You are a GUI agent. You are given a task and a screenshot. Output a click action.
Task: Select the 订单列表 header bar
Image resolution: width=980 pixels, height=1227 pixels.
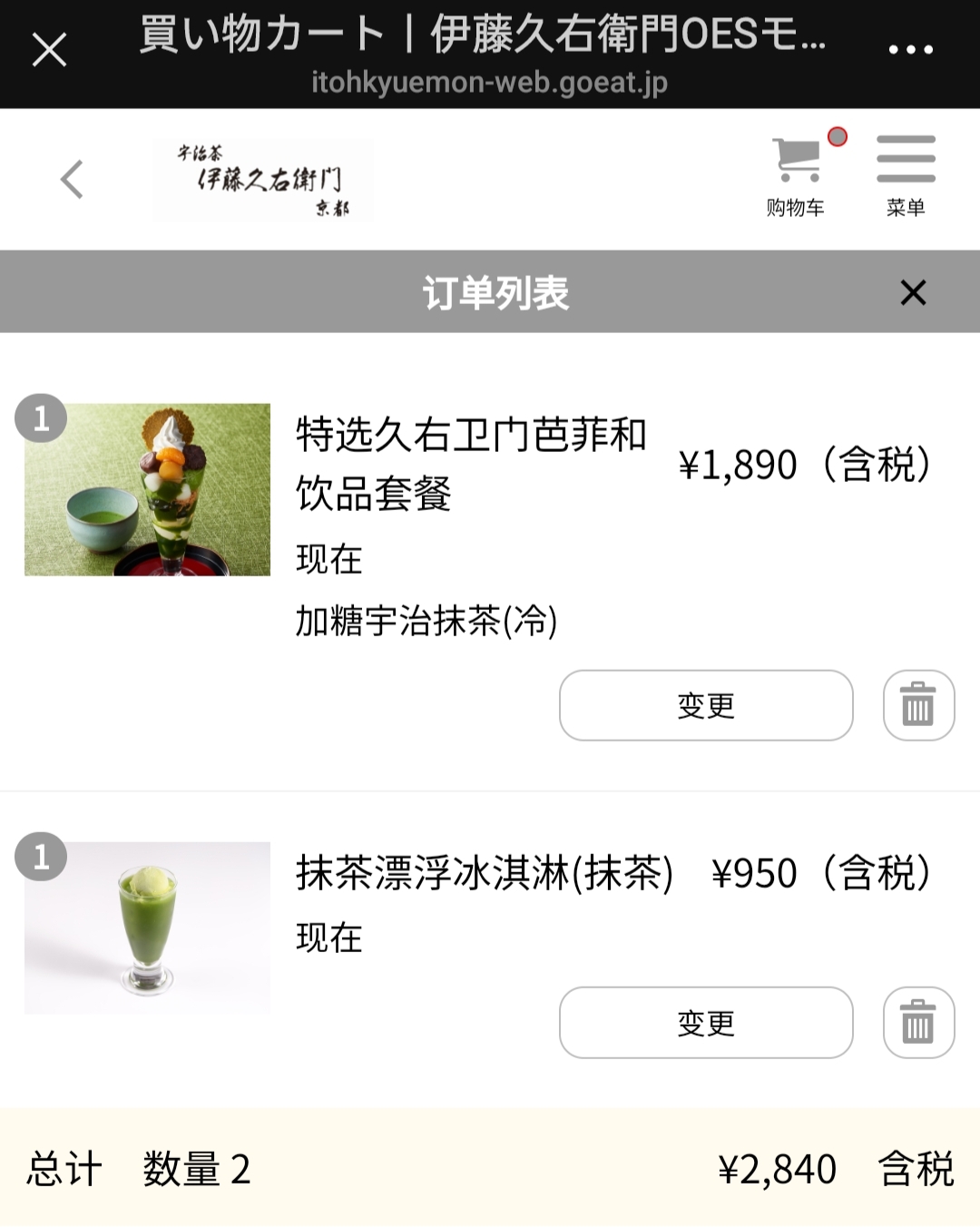pos(490,291)
